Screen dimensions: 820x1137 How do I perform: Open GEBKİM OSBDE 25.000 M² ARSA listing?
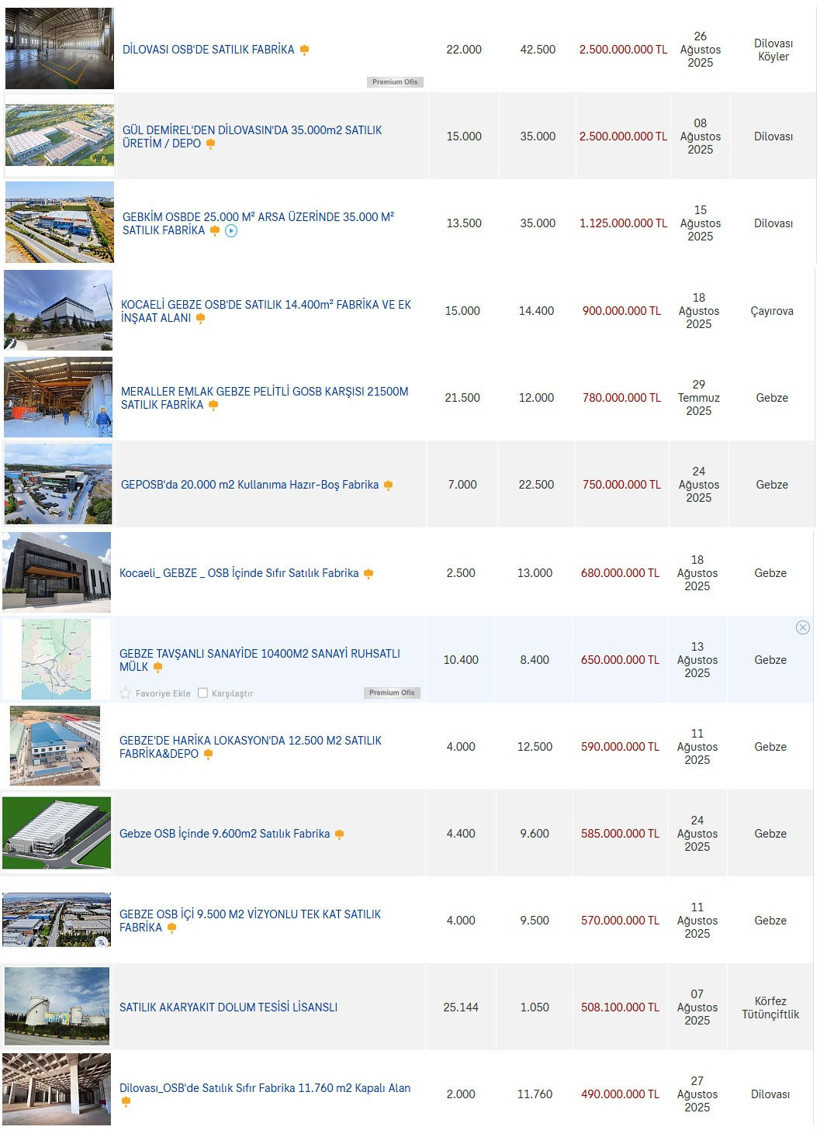pyautogui.click(x=258, y=216)
